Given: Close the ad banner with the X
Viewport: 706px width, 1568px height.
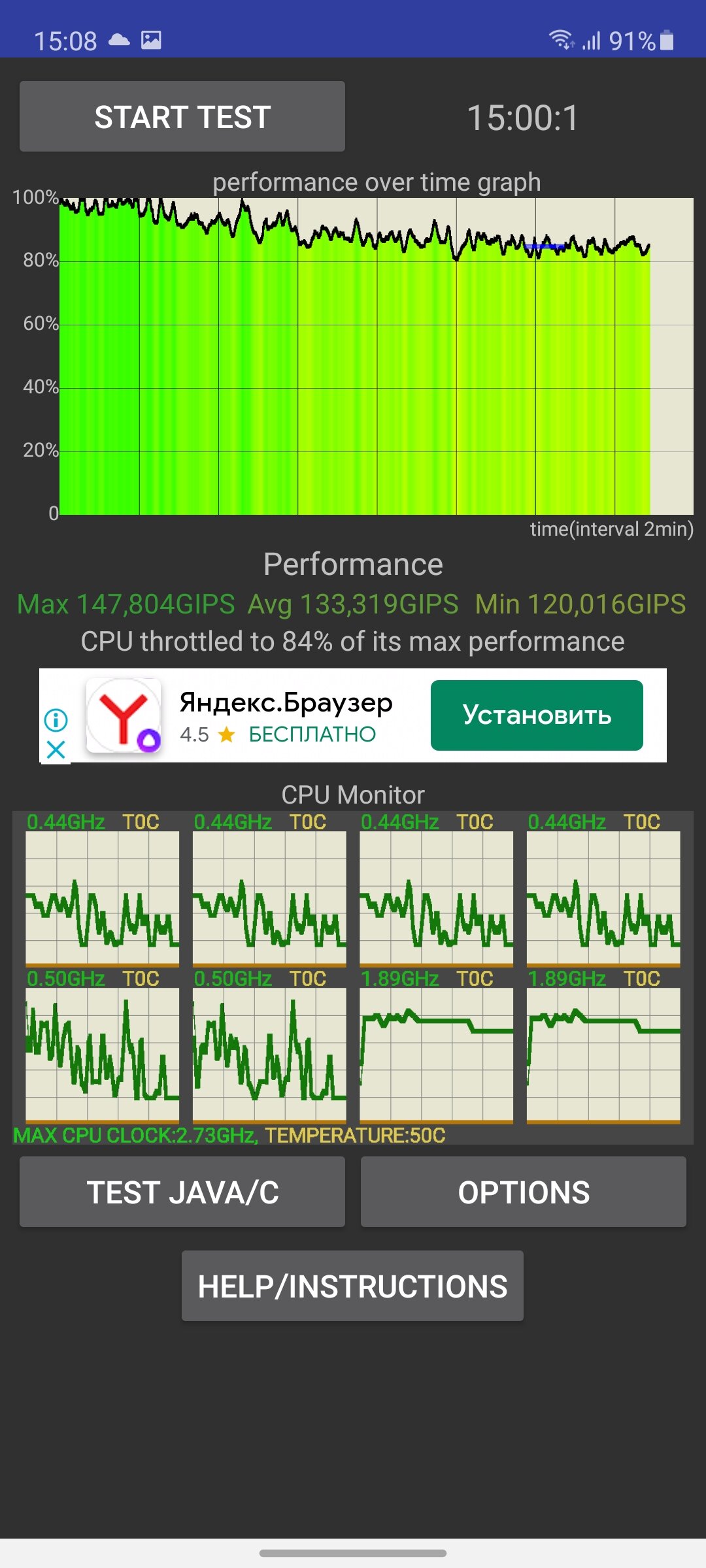Looking at the screenshot, I should [x=56, y=749].
